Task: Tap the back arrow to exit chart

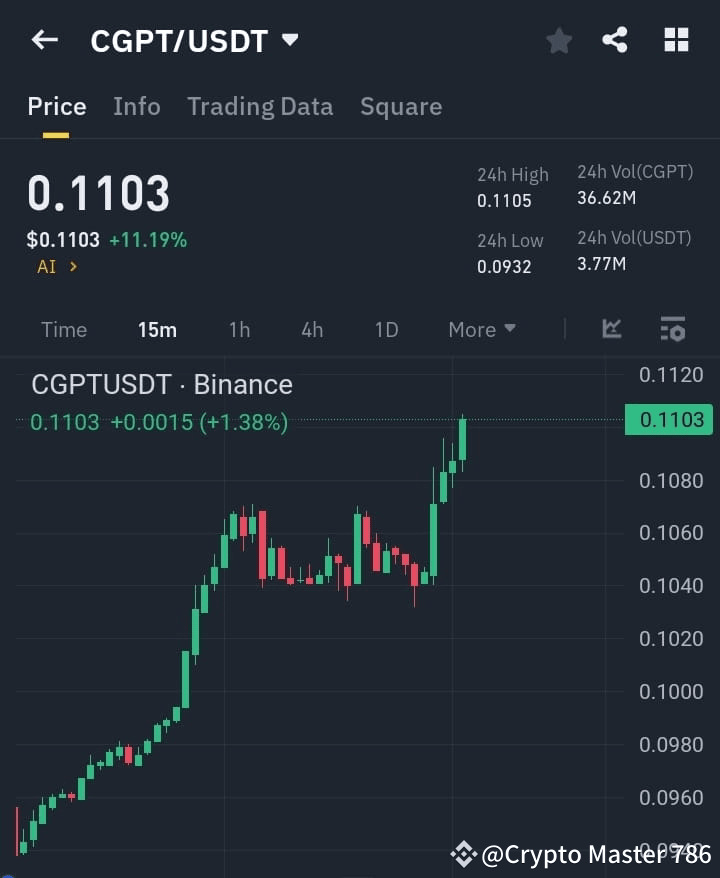Action: coord(43,40)
